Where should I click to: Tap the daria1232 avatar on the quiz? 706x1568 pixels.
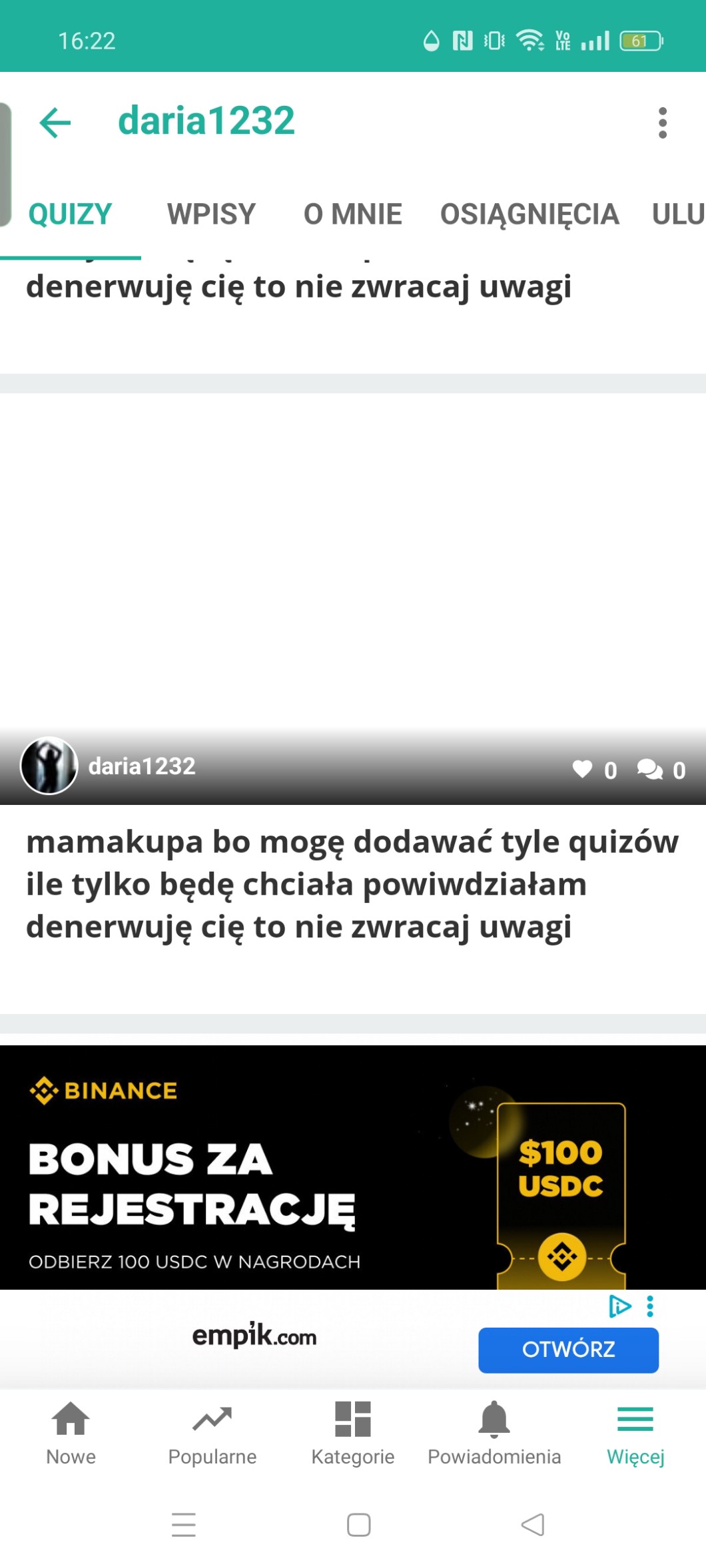tap(49, 766)
